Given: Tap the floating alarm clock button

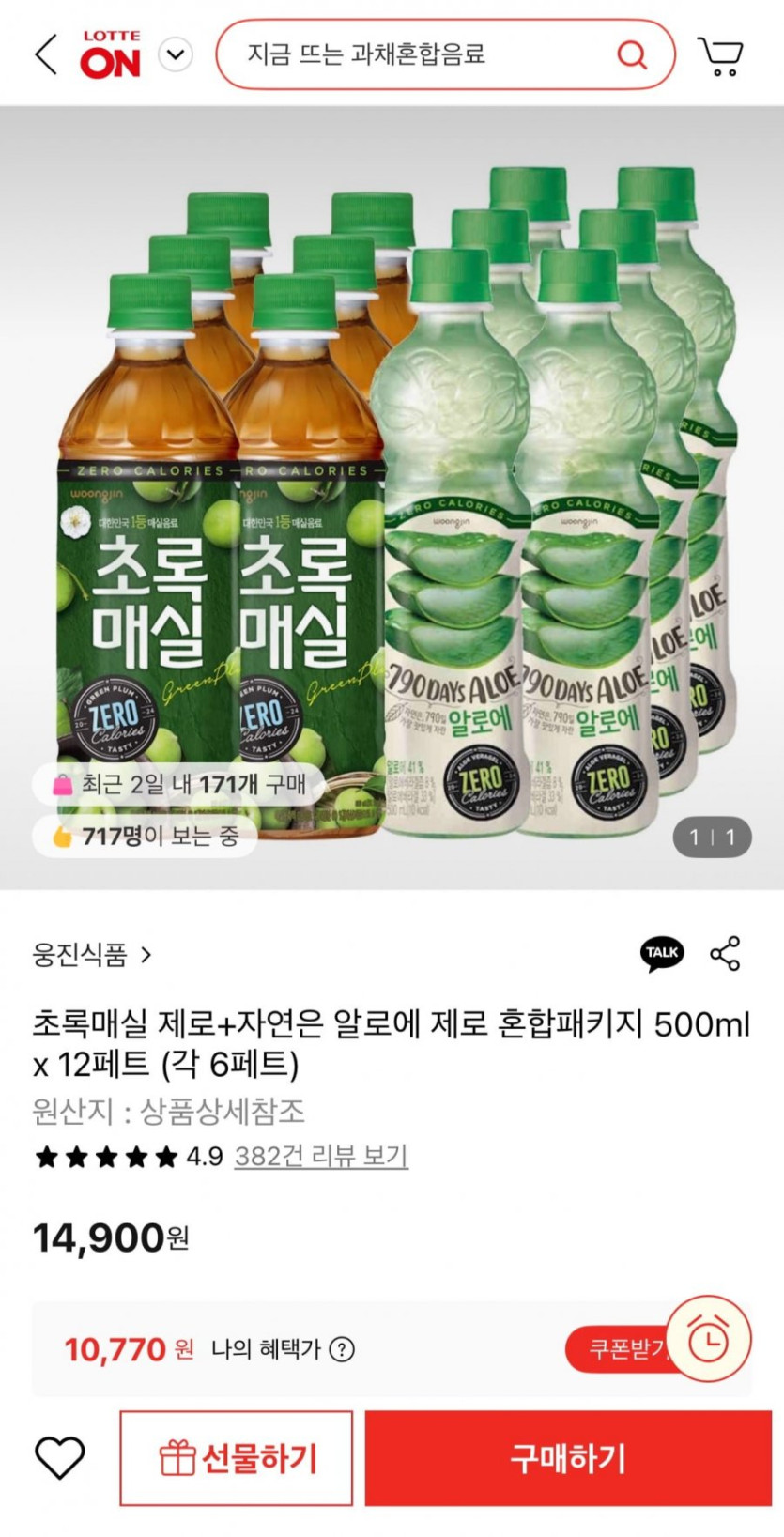Looking at the screenshot, I should [709, 1339].
